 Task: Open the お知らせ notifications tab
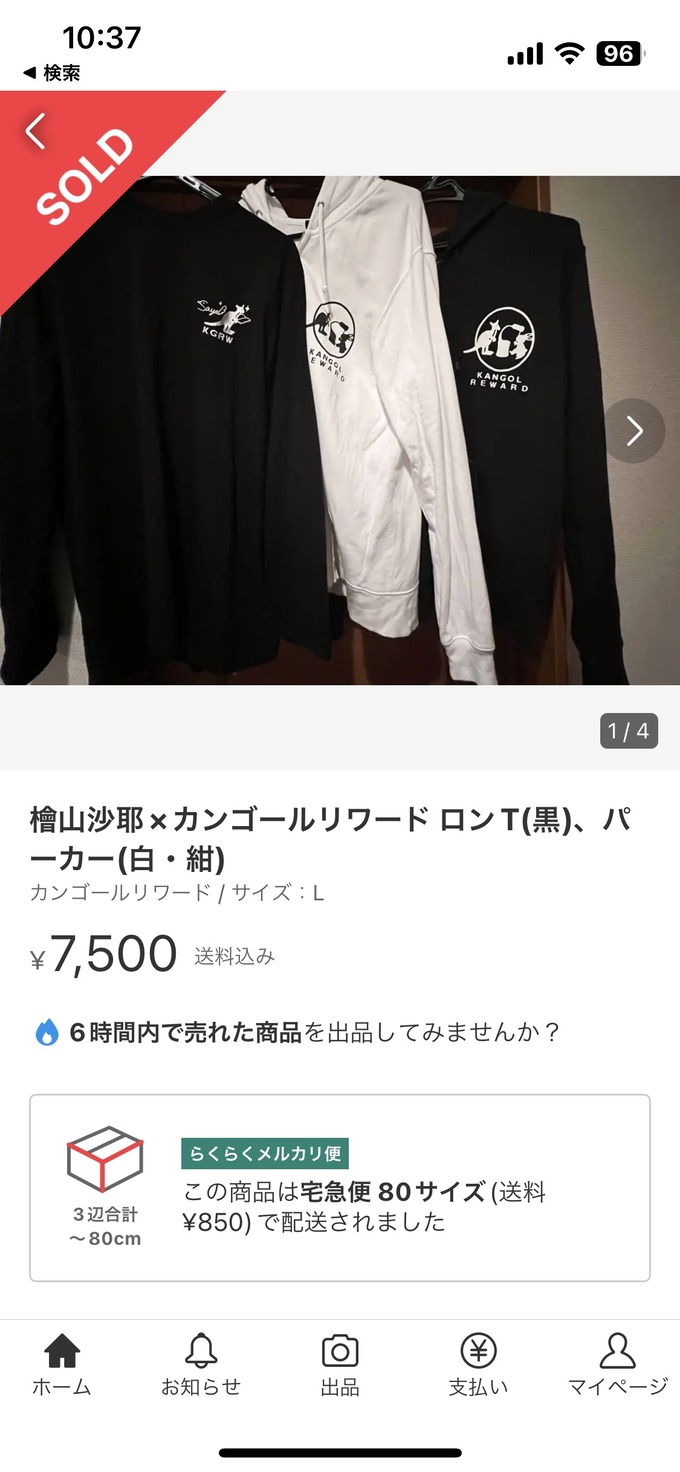[201, 1366]
